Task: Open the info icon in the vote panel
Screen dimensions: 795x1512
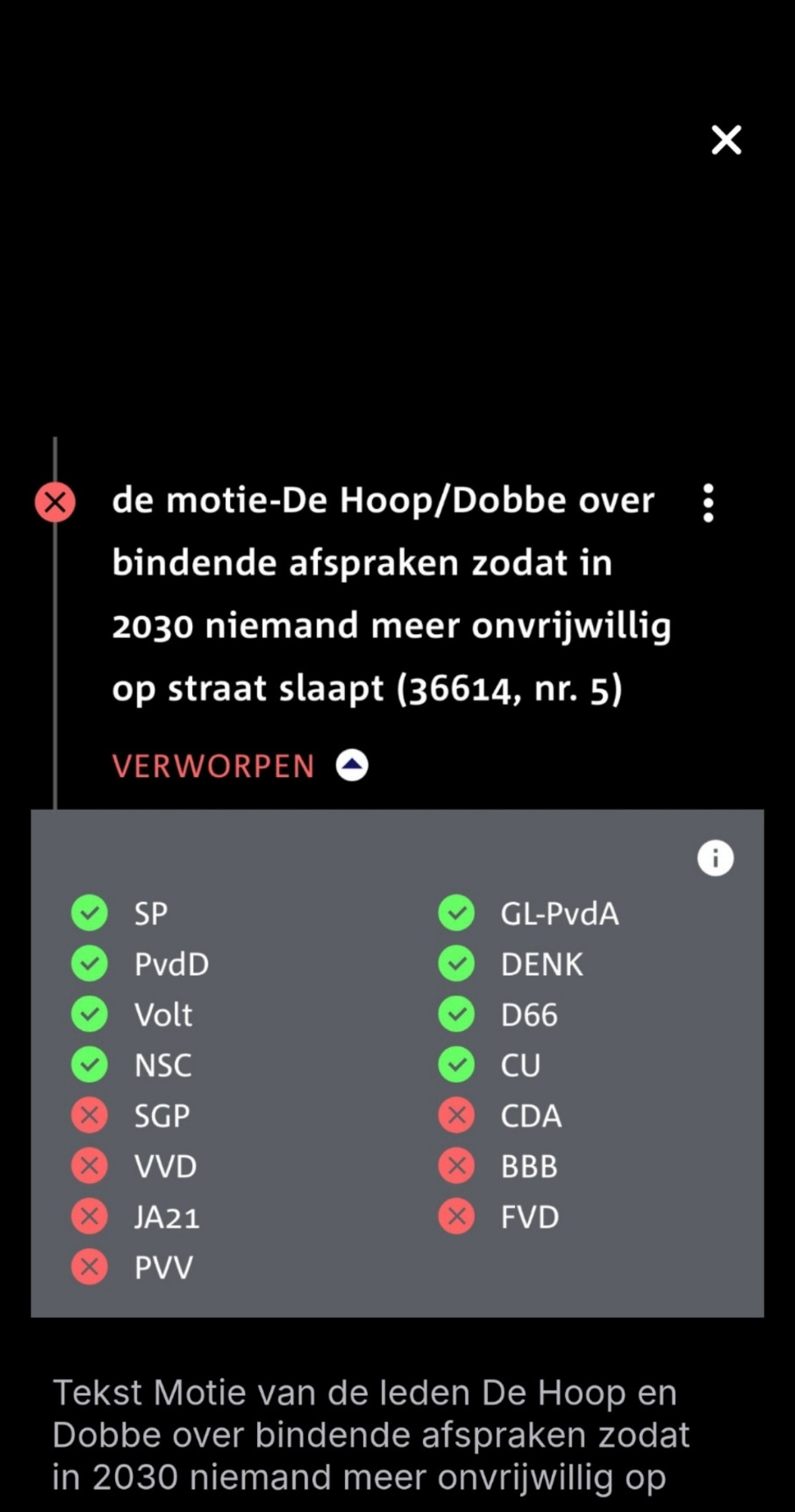Action: pos(715,858)
